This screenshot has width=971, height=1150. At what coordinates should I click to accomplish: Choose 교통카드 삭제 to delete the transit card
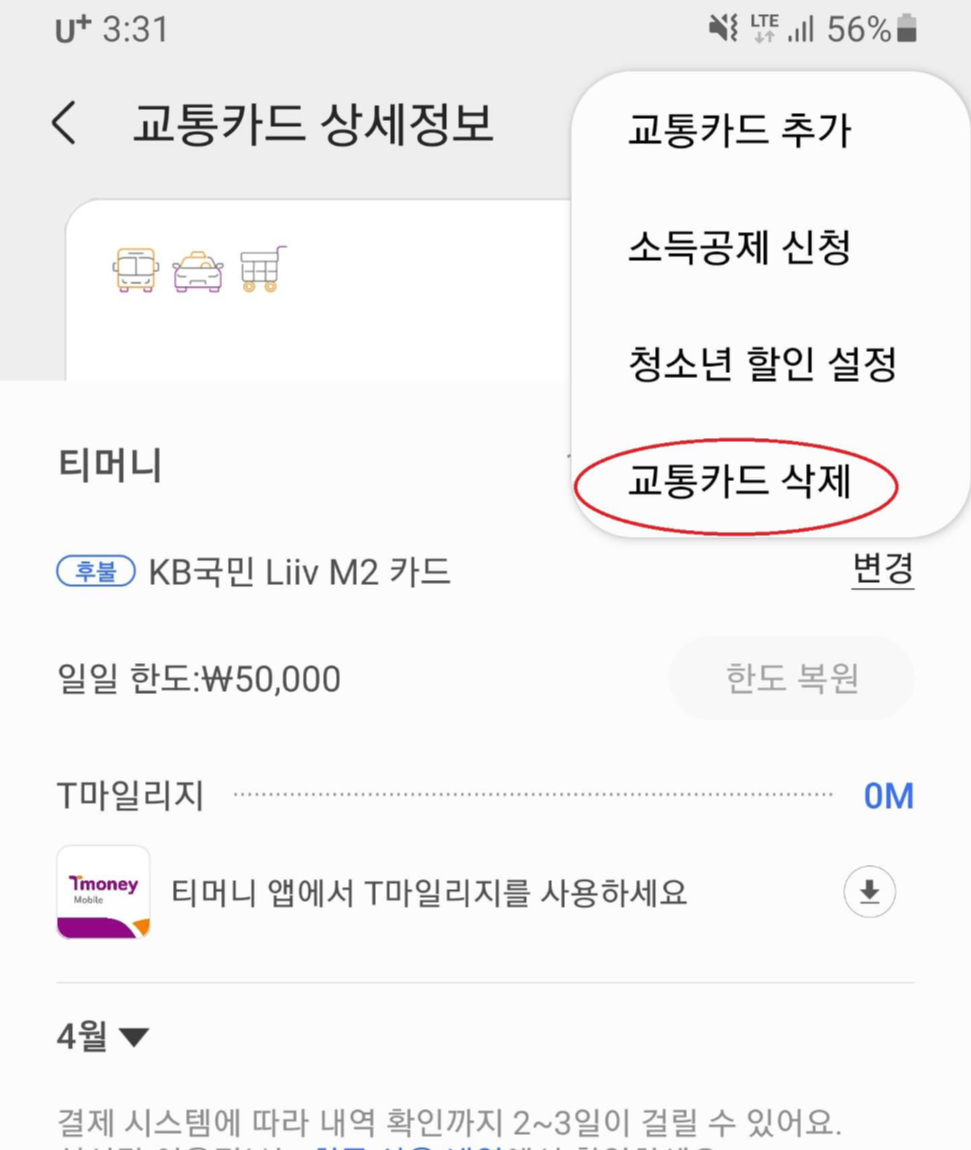coord(738,483)
